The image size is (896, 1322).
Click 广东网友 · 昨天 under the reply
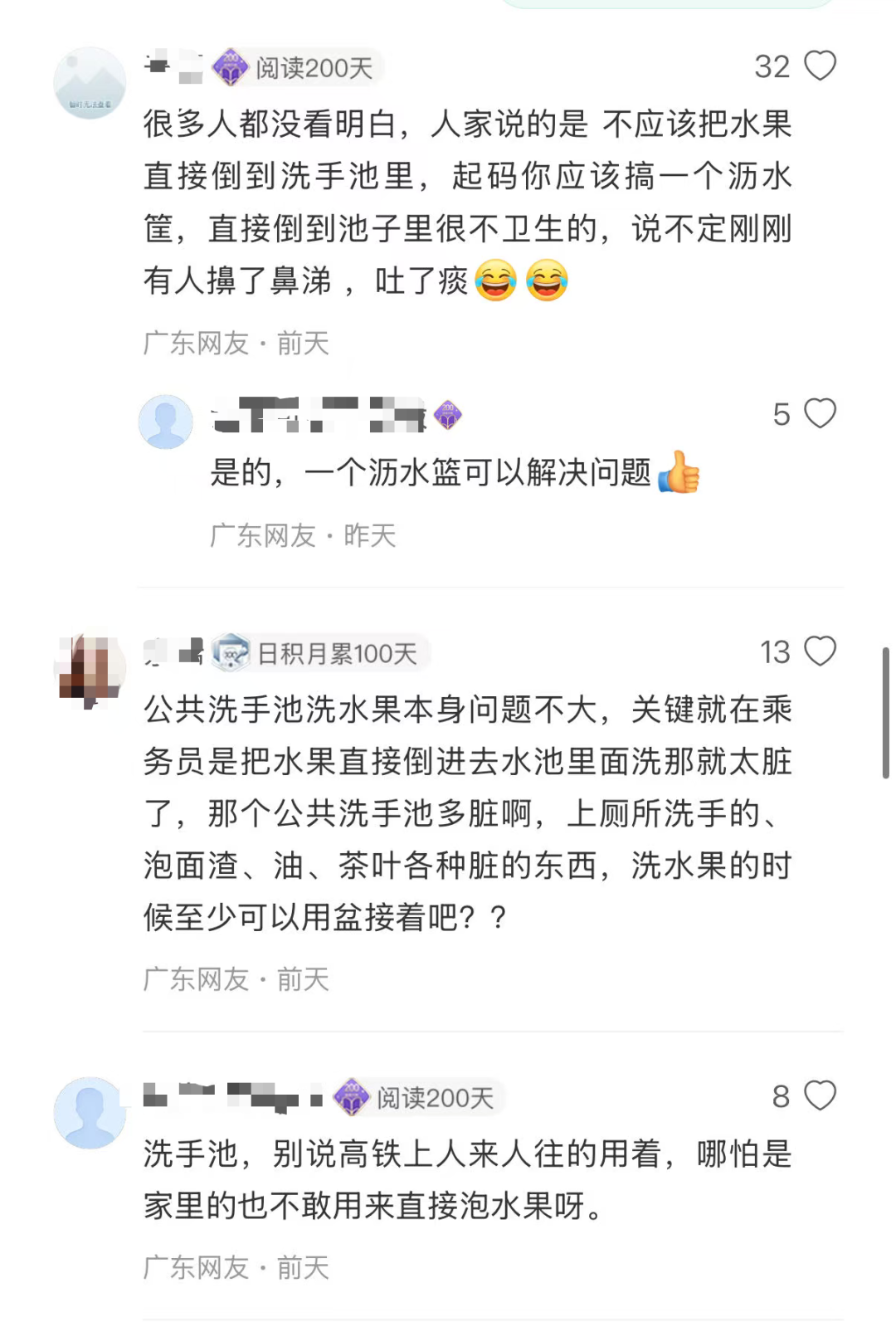click(x=302, y=535)
